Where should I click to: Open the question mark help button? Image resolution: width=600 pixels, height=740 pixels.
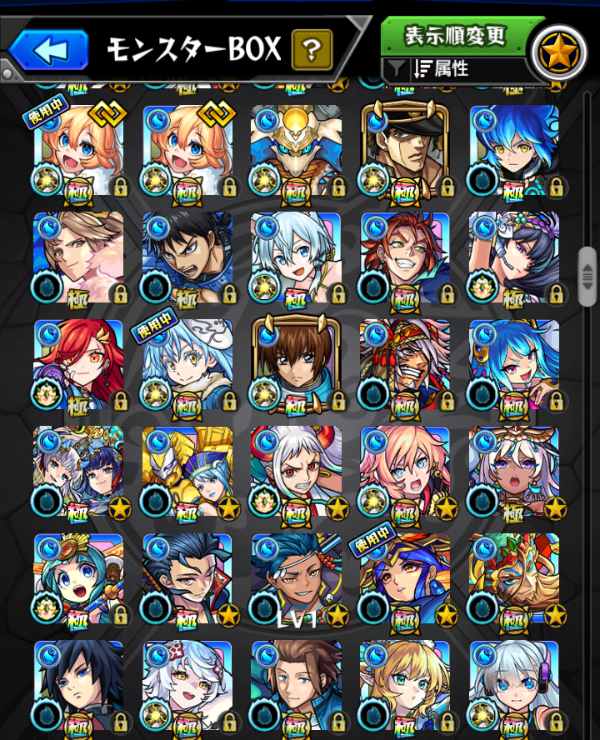pyautogui.click(x=311, y=47)
